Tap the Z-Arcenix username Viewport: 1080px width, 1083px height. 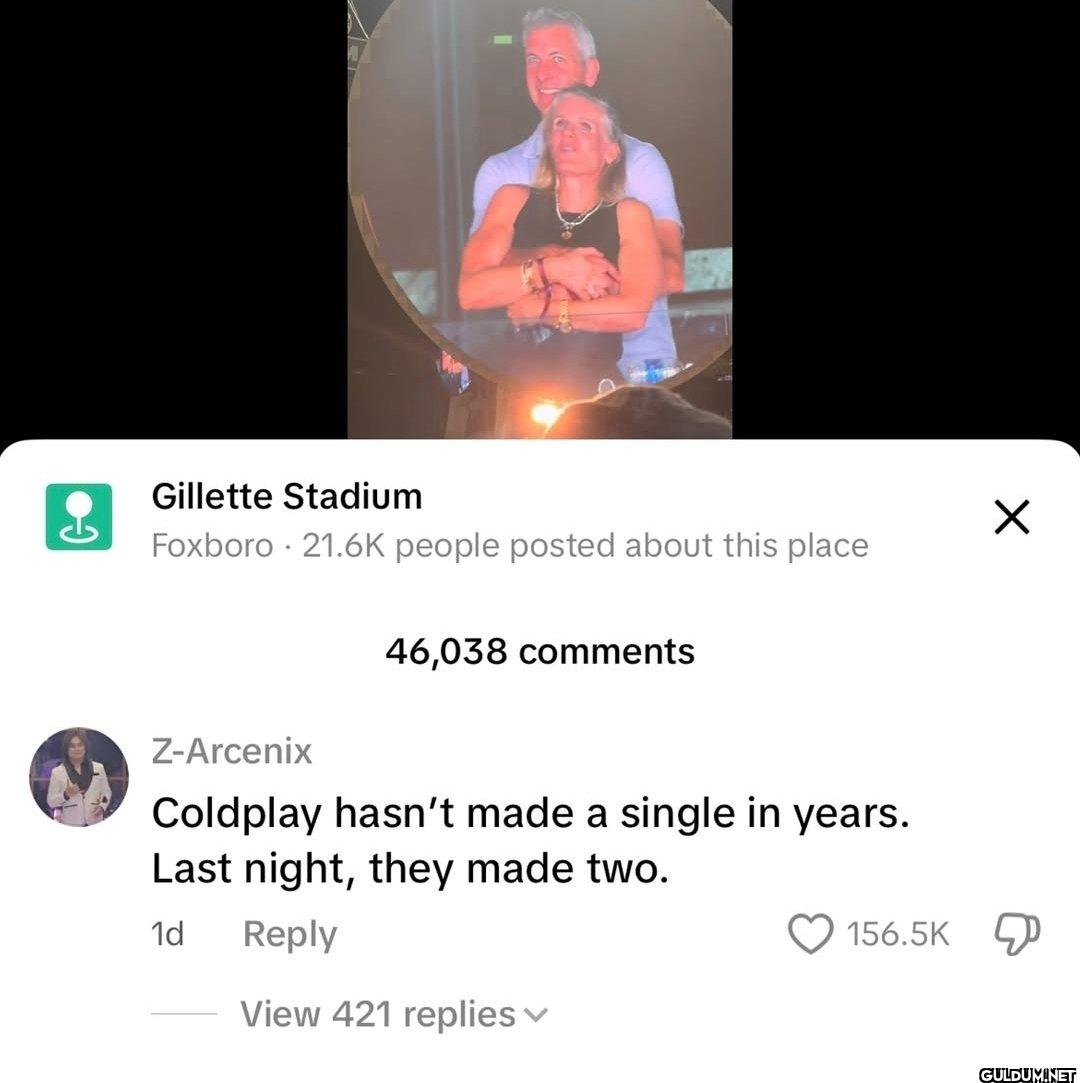tap(231, 750)
